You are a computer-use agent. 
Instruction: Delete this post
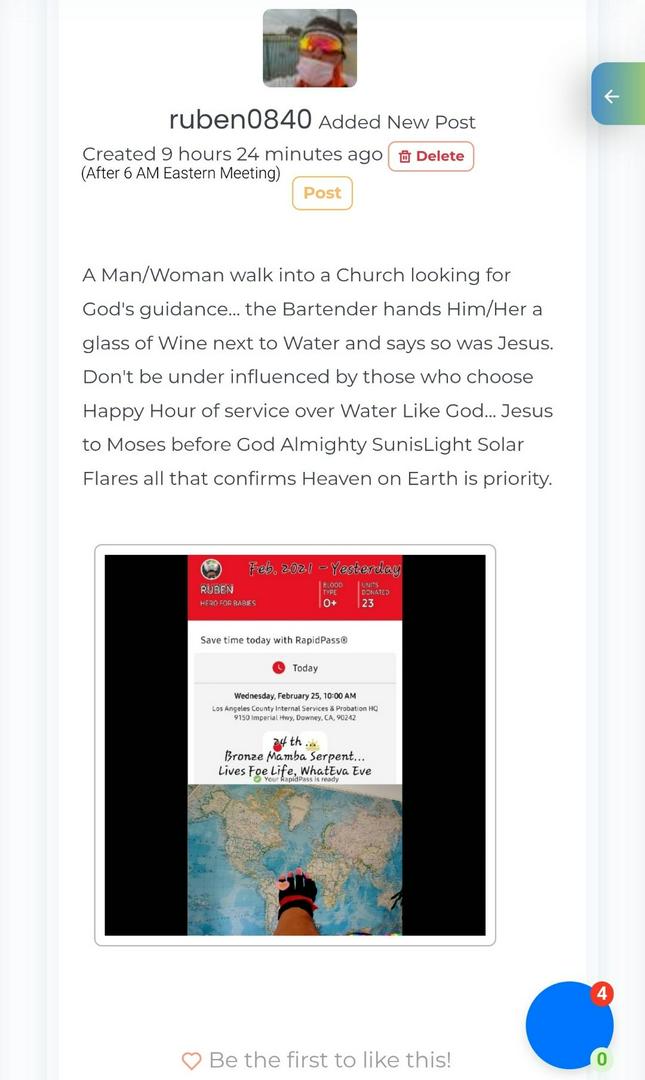431,156
